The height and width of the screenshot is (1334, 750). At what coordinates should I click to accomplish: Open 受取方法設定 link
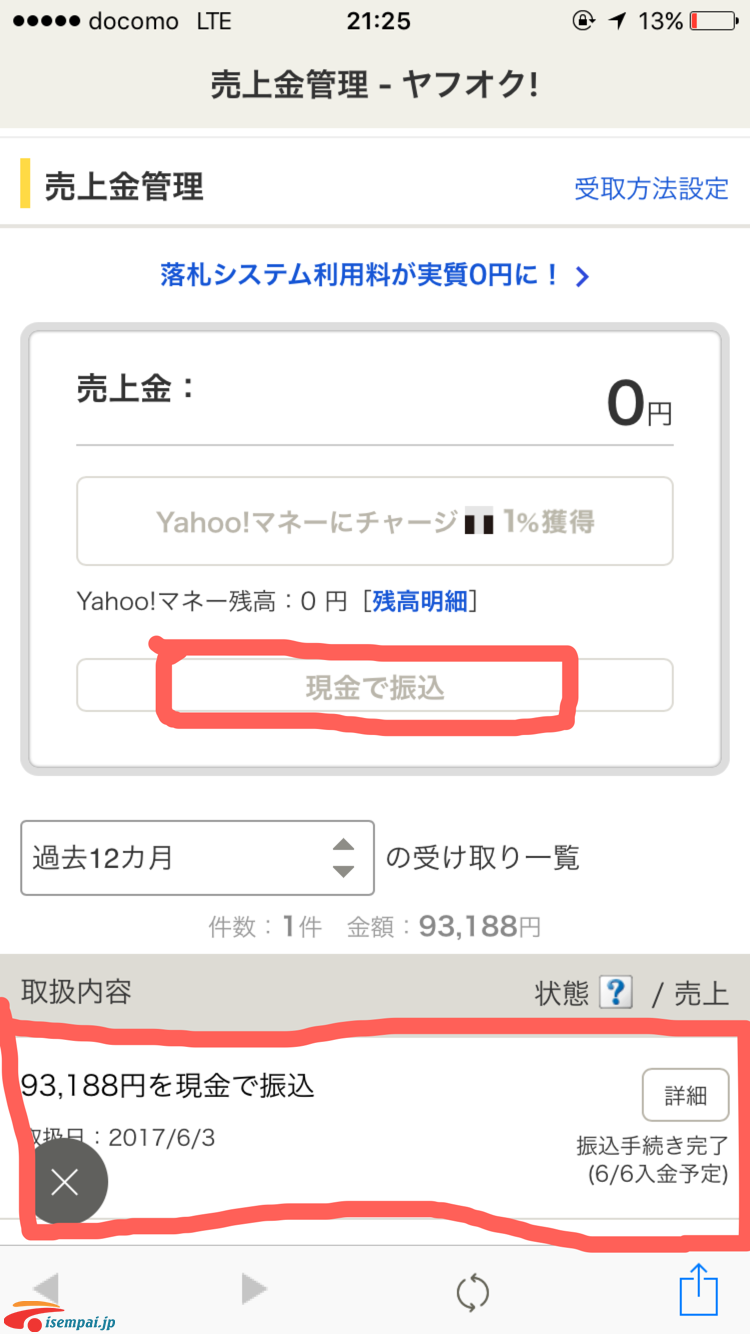tap(651, 187)
